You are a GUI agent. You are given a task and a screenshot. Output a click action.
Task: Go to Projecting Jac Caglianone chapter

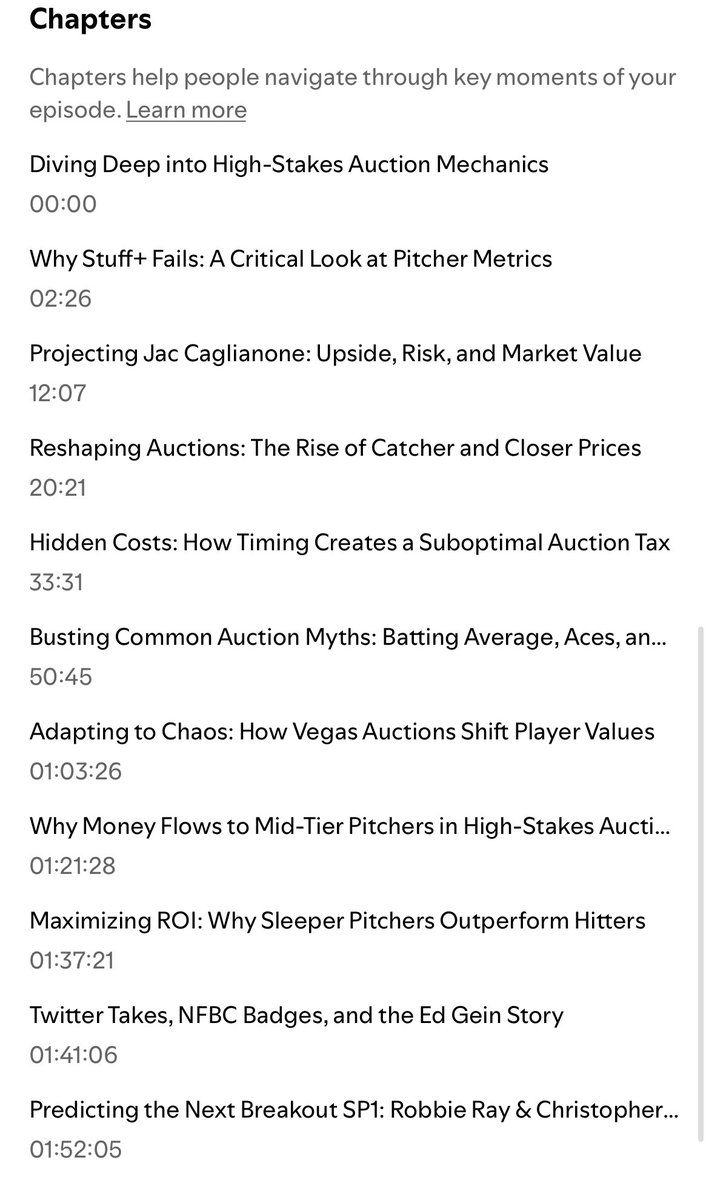click(335, 353)
